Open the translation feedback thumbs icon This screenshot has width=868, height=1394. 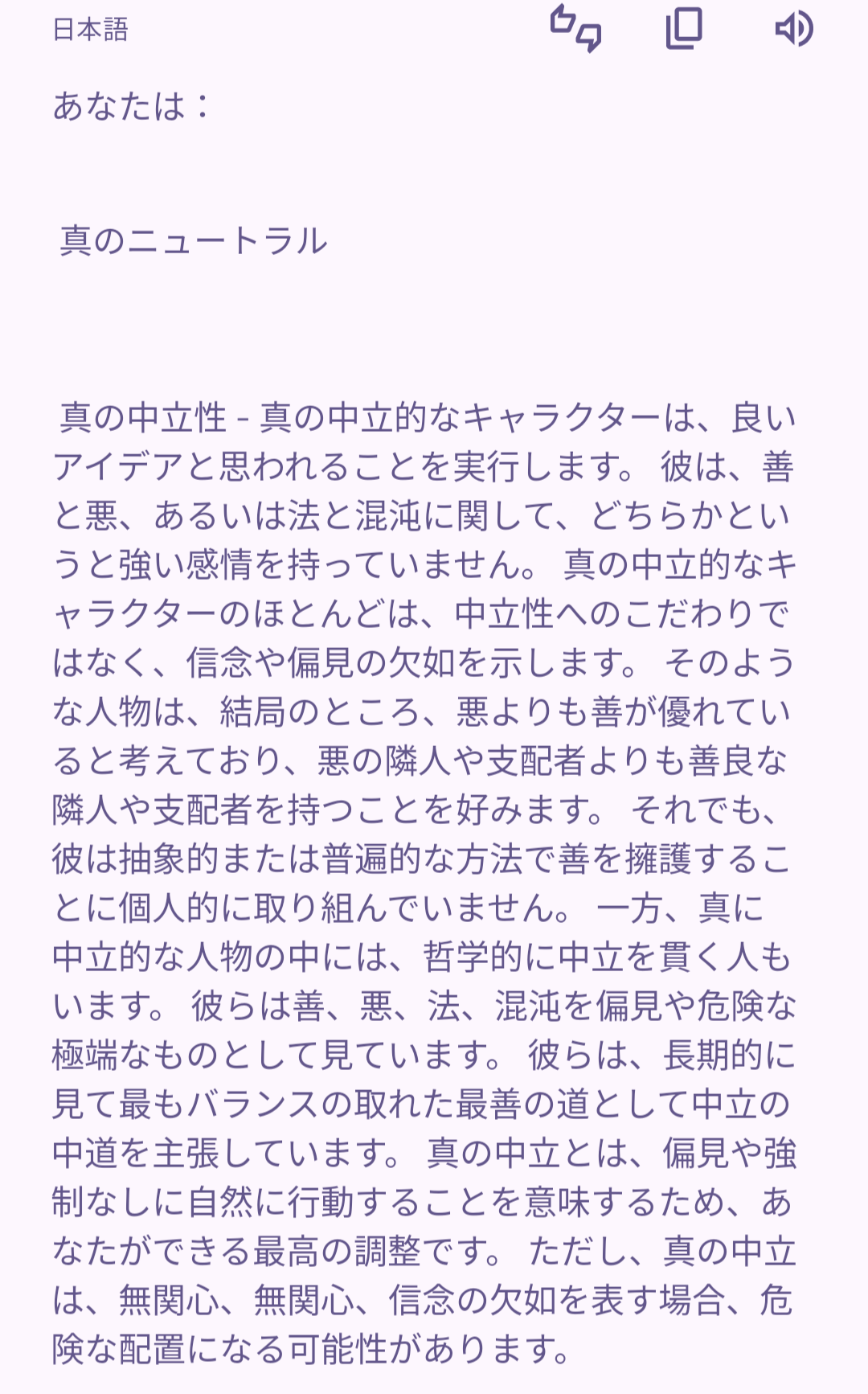(x=575, y=29)
